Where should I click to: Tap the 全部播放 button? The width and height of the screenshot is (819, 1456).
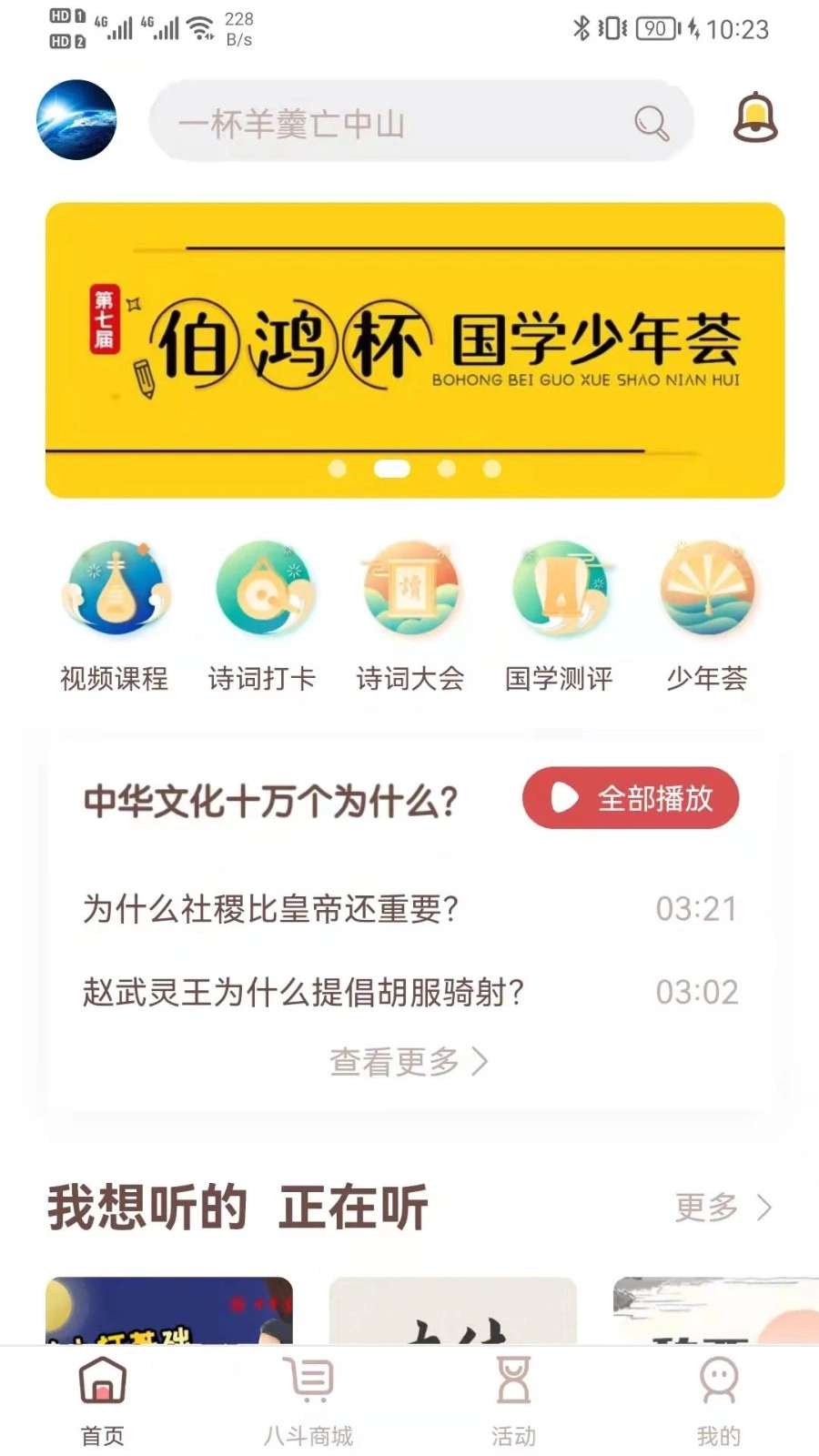coord(631,798)
